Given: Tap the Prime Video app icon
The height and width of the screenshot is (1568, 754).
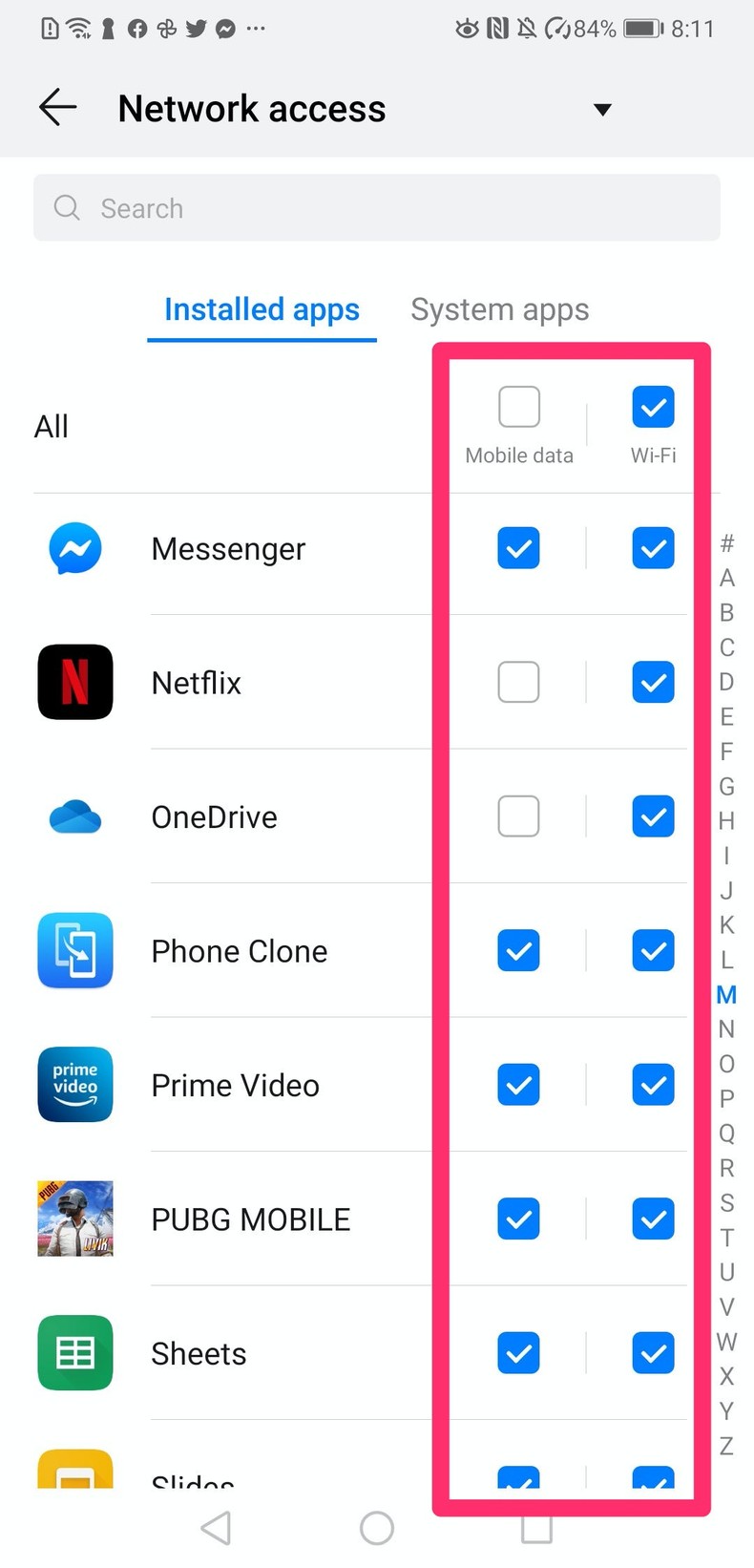Looking at the screenshot, I should click(74, 1085).
